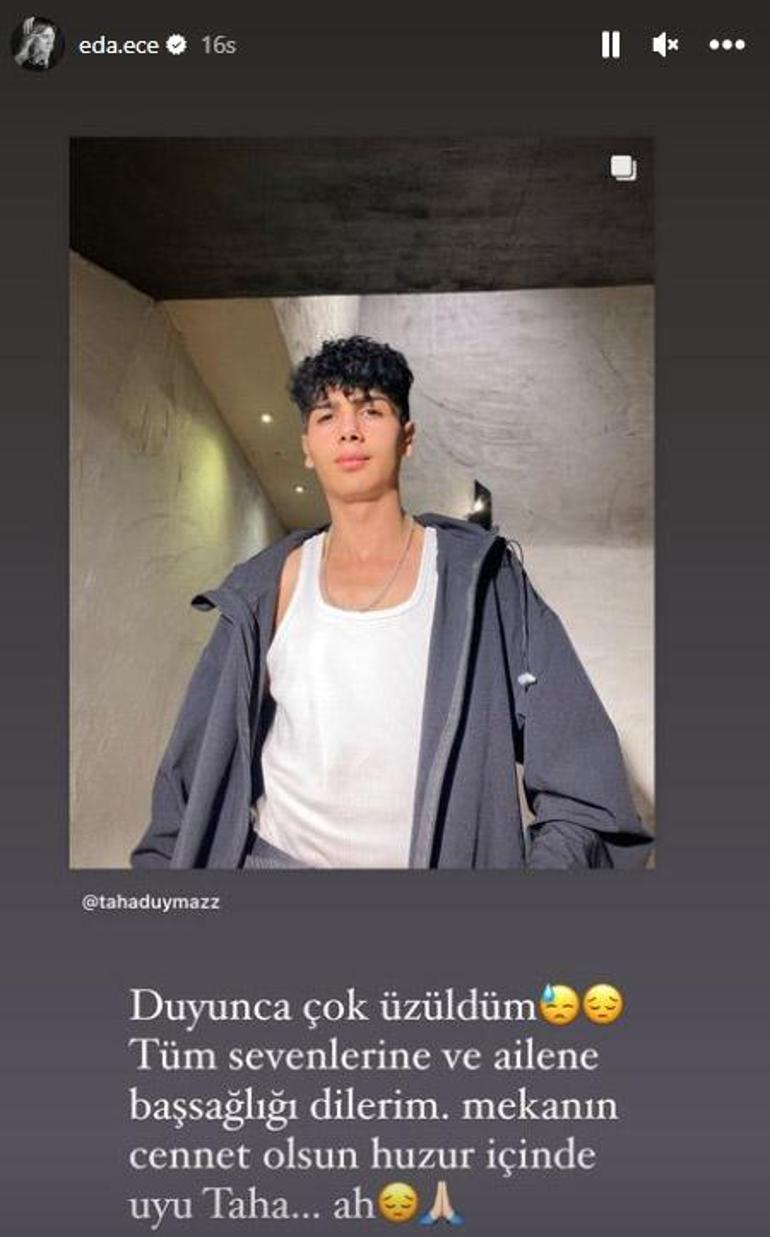Viewport: 770px width, 1237px height.
Task: Open eda.ece's profile picture
Action: click(x=38, y=45)
